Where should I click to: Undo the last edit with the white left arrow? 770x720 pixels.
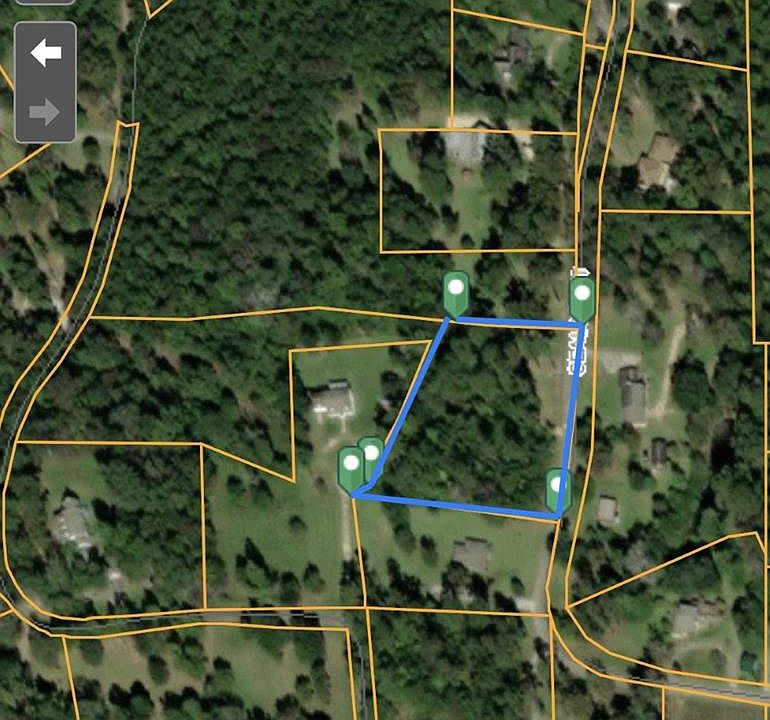(x=45, y=53)
